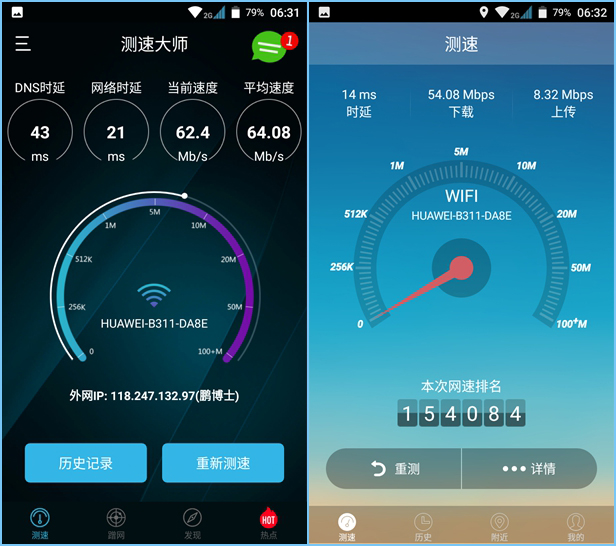This screenshot has width=616, height=546.
Task: Open the 我的 tab
Action: (575, 526)
